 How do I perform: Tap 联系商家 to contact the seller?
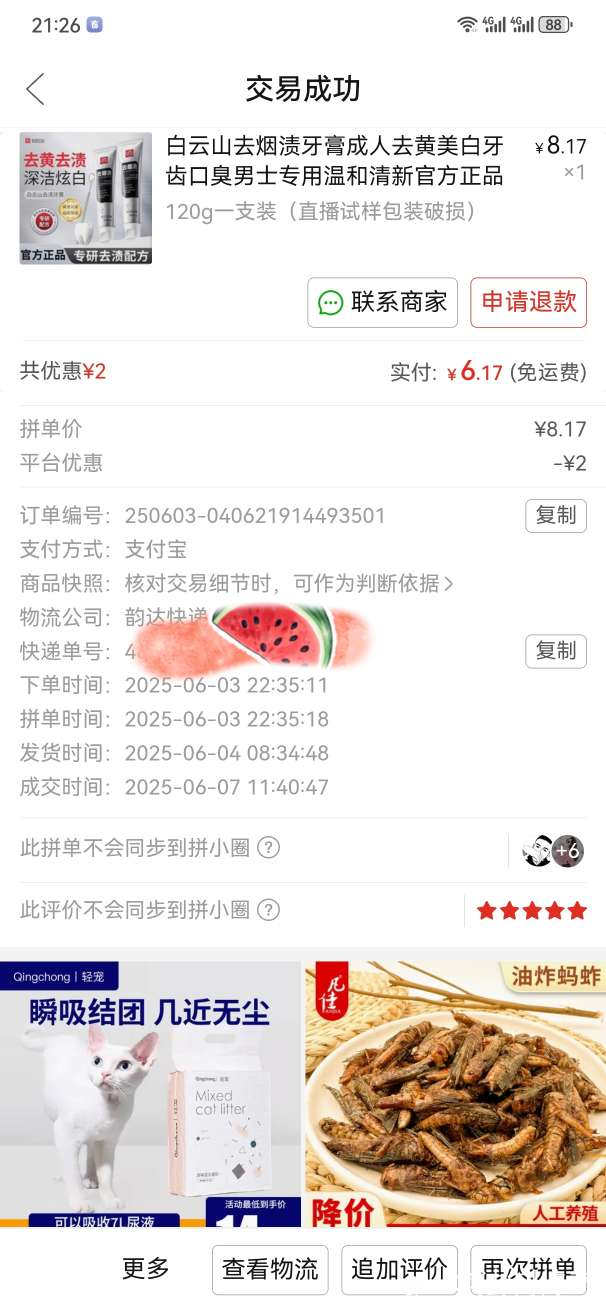pyautogui.click(x=382, y=303)
